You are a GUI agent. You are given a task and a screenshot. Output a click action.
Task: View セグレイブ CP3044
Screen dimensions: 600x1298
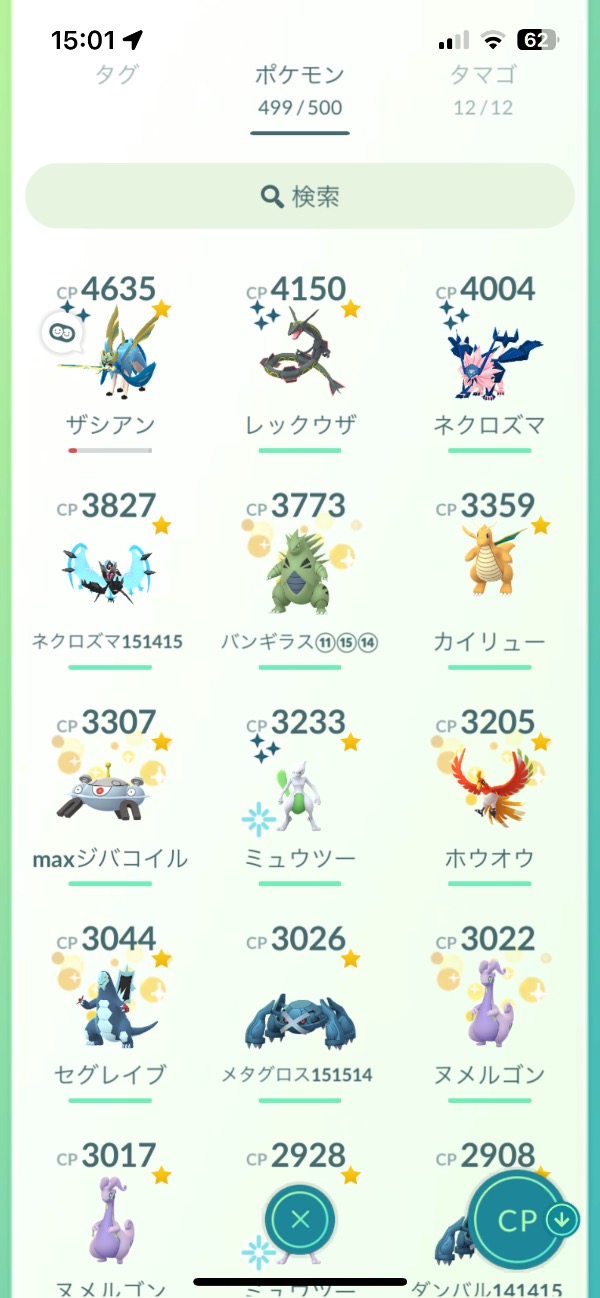[x=110, y=1005]
